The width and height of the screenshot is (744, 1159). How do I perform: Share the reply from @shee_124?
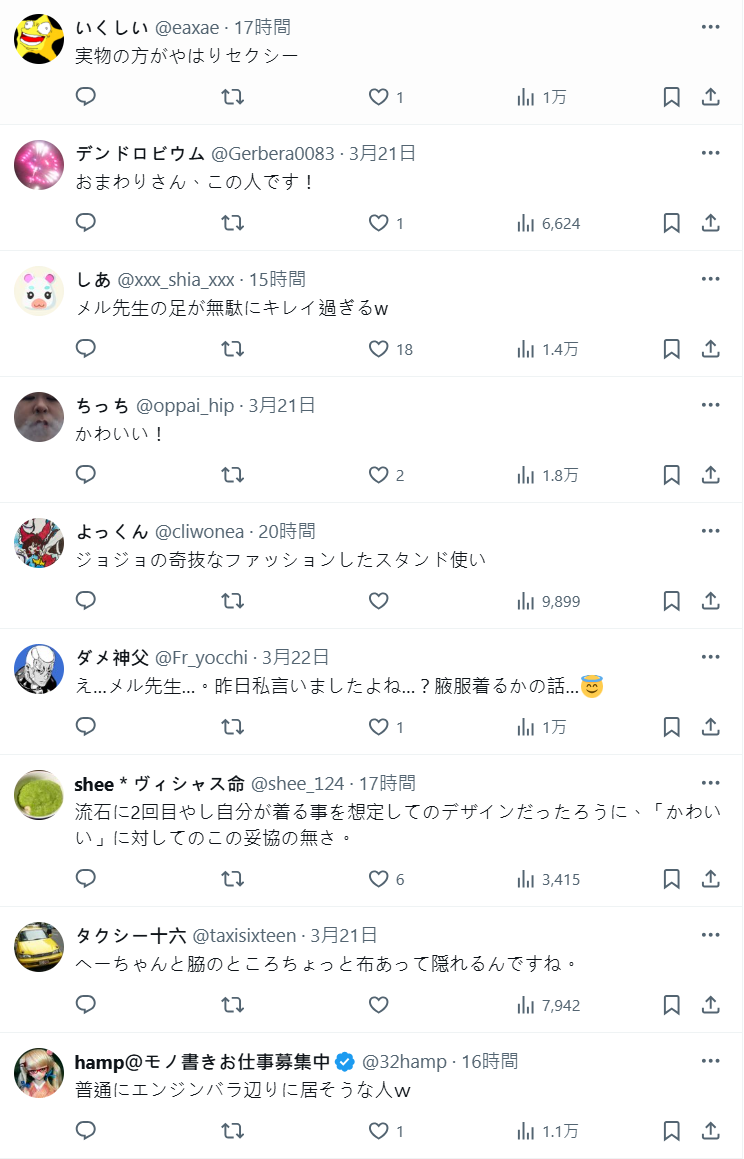711,879
